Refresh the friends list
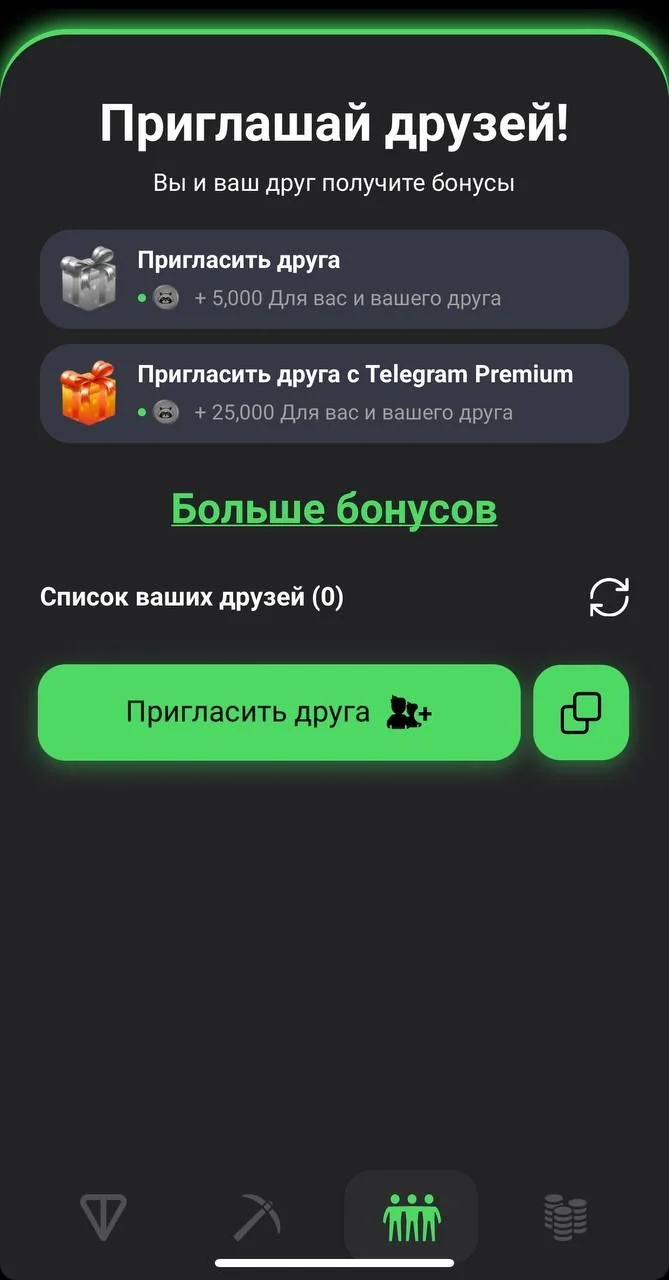Image resolution: width=669 pixels, height=1280 pixels. click(x=609, y=598)
